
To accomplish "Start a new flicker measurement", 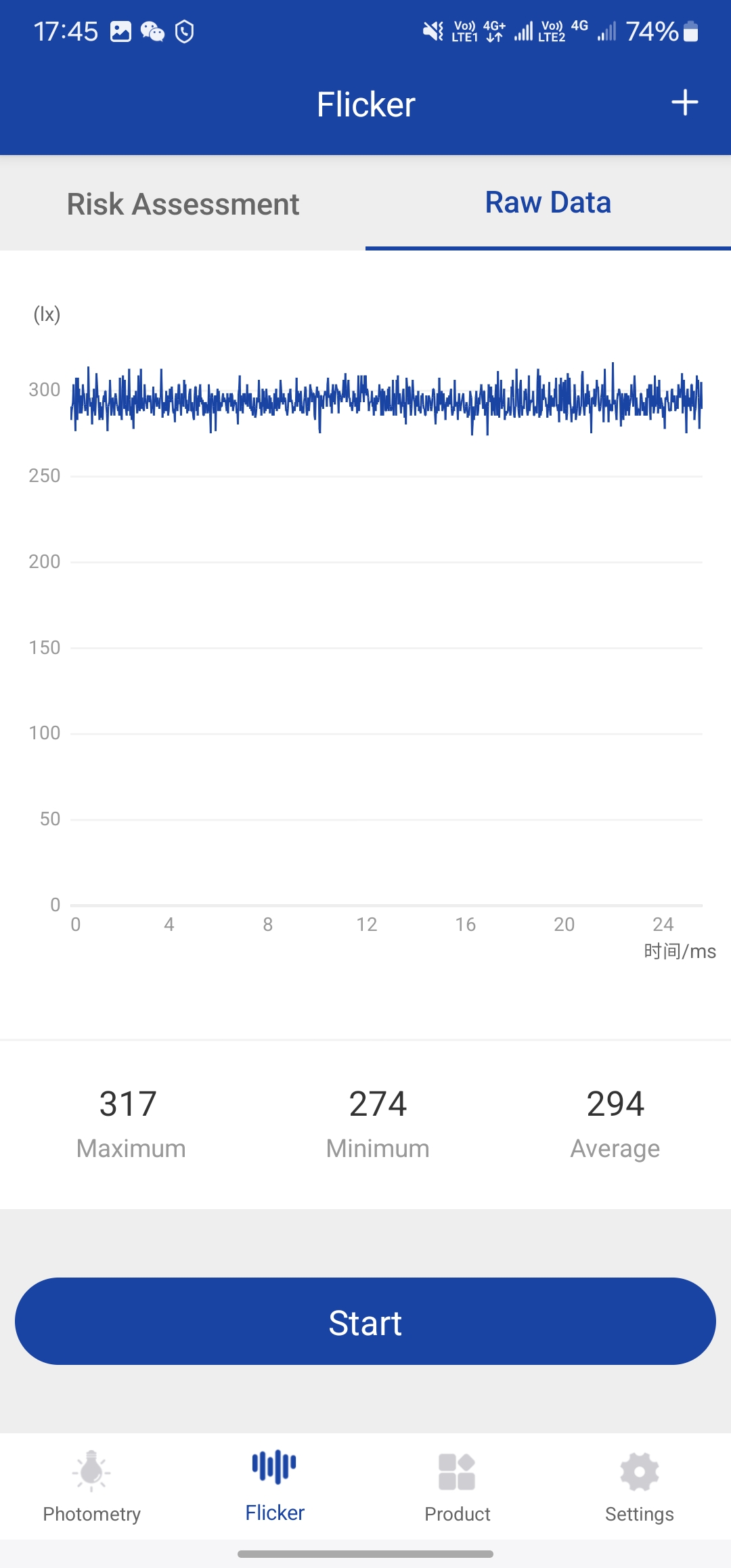I will tap(365, 1321).
